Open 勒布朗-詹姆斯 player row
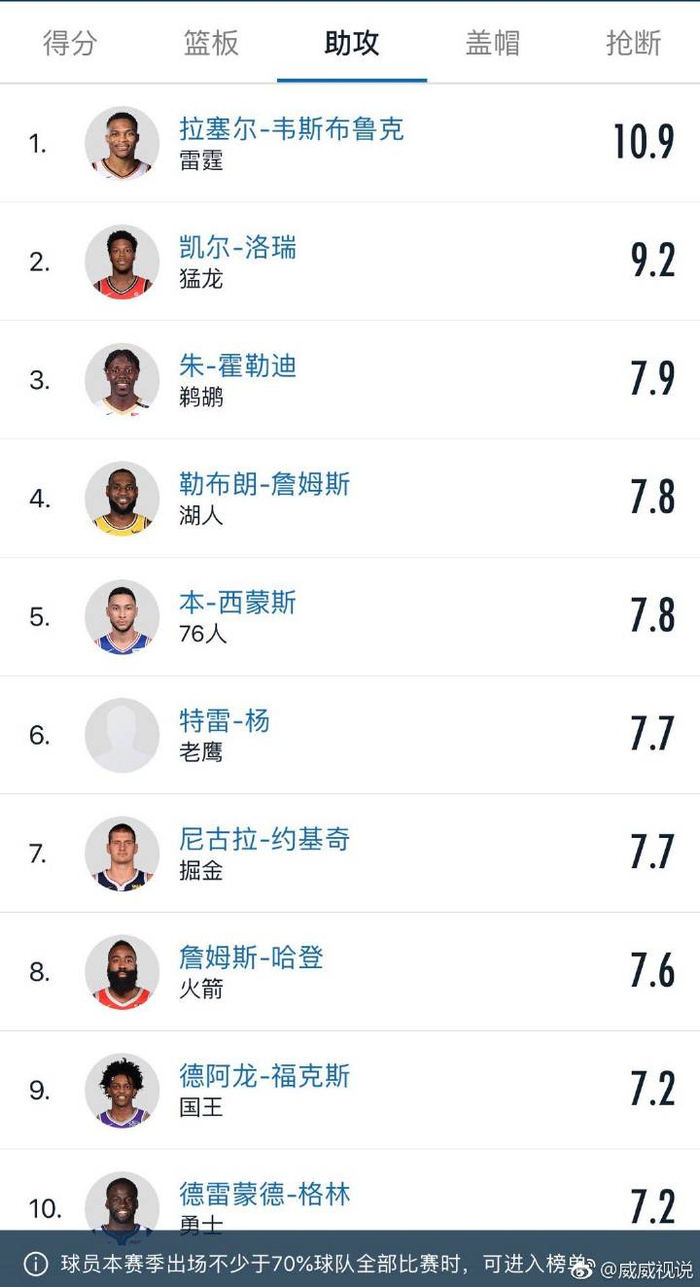Image resolution: width=700 pixels, height=1287 pixels. pyautogui.click(x=265, y=484)
